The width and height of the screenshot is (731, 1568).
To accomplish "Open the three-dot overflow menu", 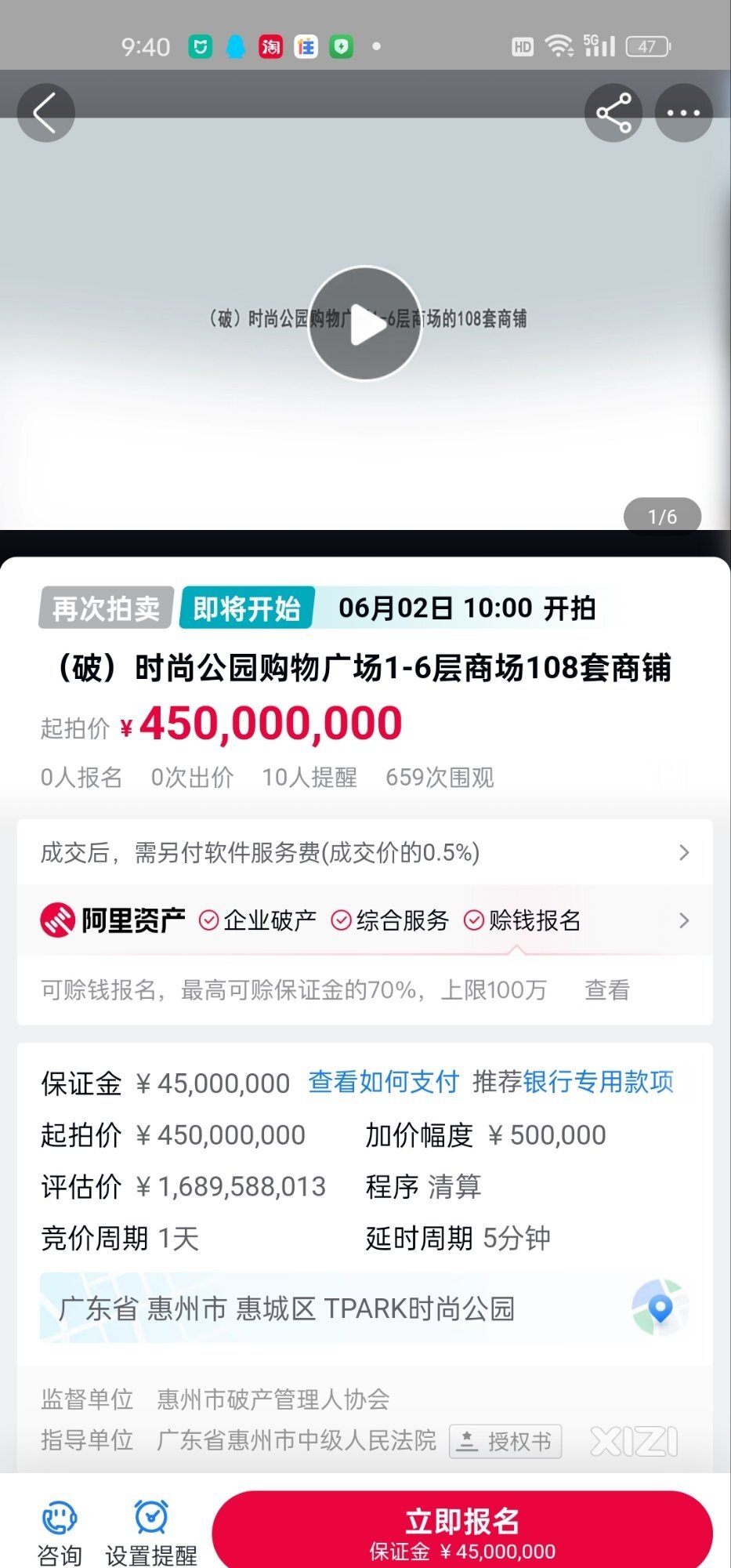I will click(683, 113).
